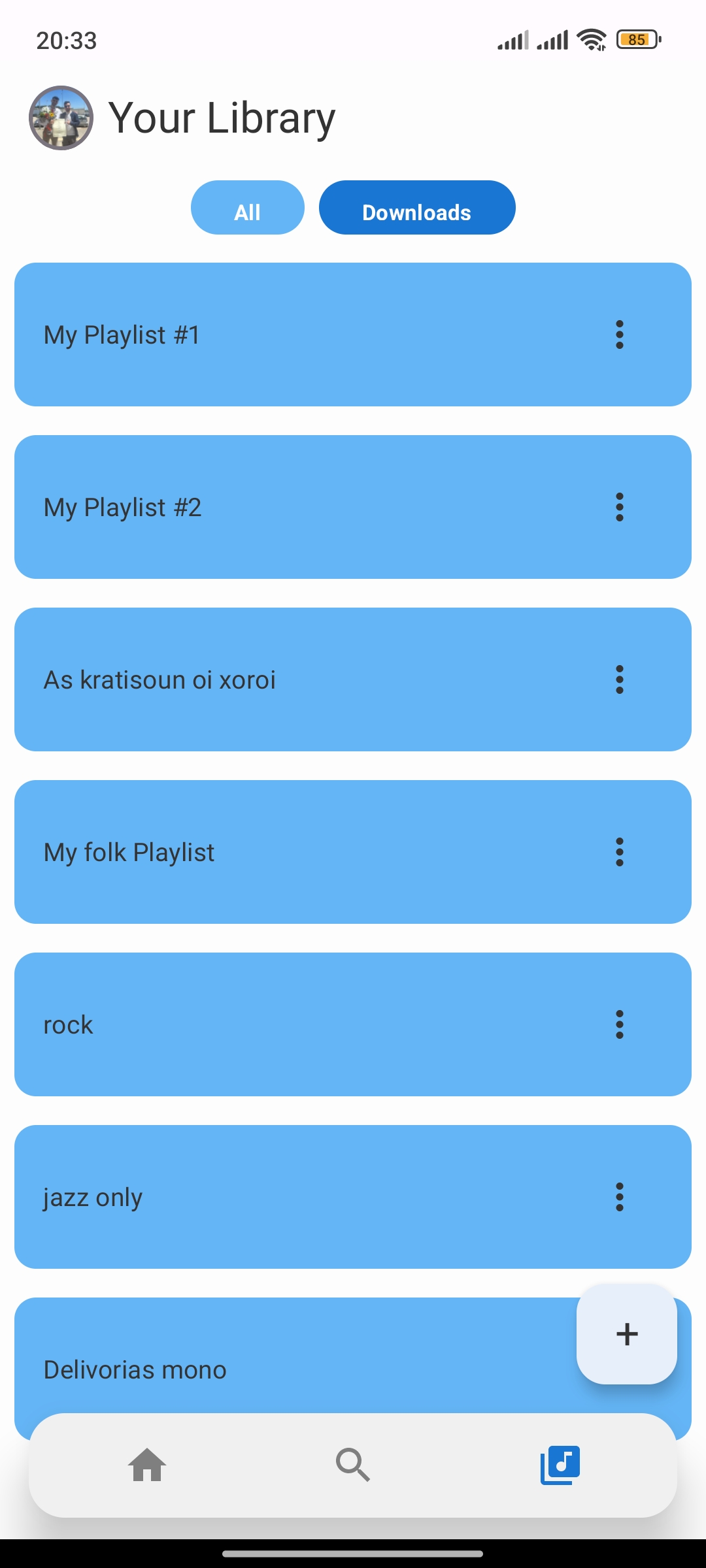The image size is (706, 1568).
Task: Open the three-dot menu for My folk Playlist
Action: pyautogui.click(x=619, y=852)
